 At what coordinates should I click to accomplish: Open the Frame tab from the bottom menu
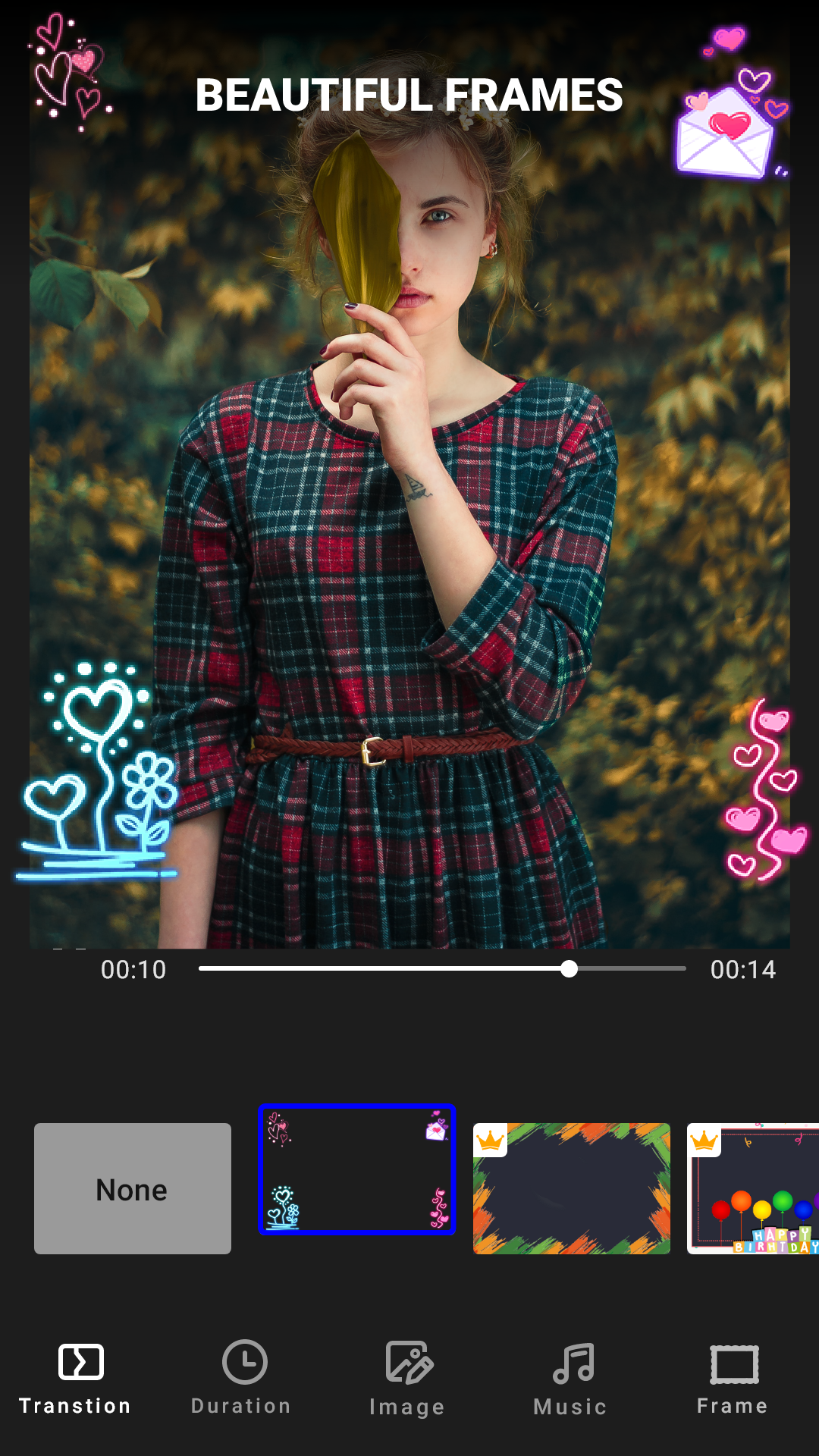pyautogui.click(x=735, y=1380)
